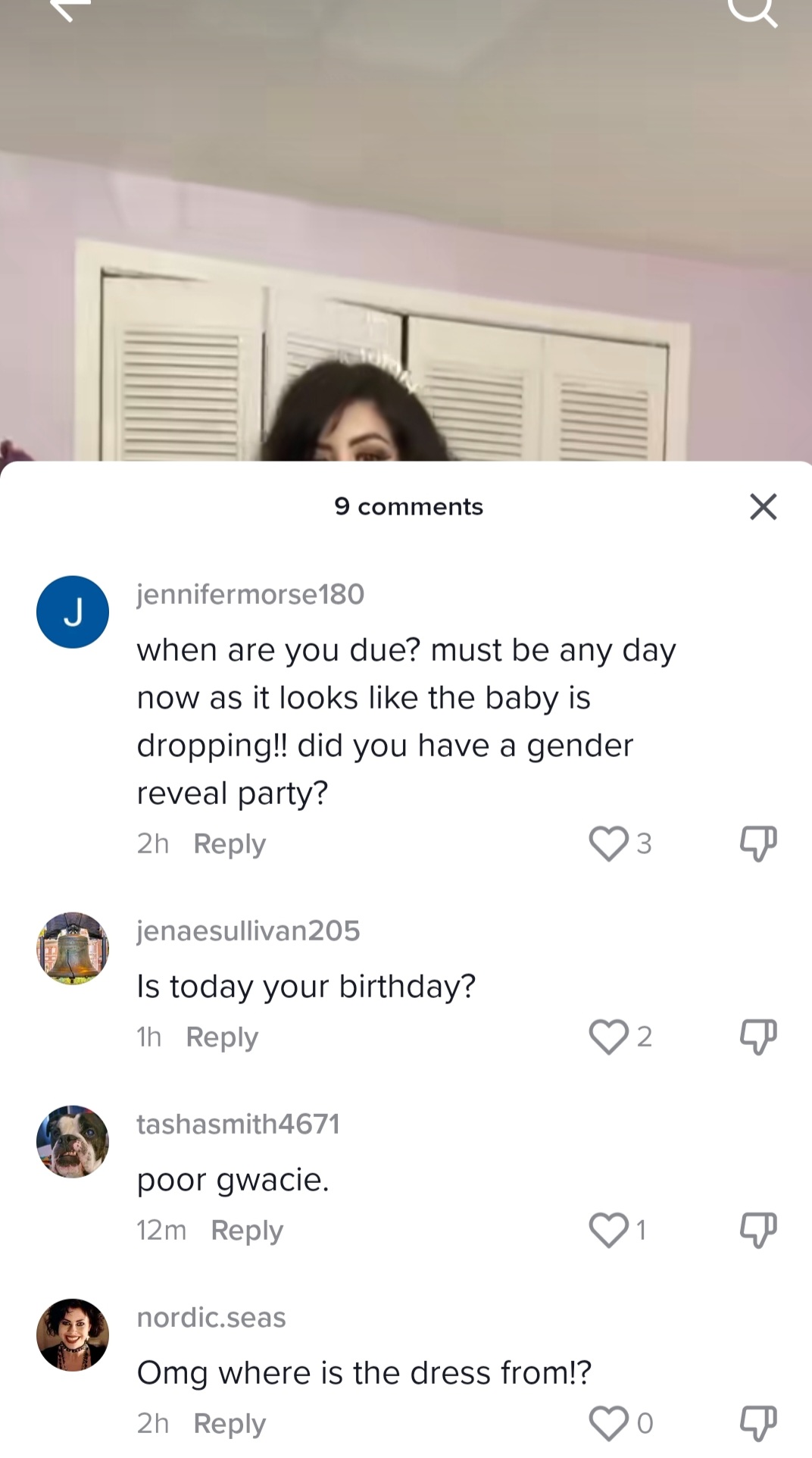Screen dimensions: 812x1458
Task: Reply to jenaesullivan205's birthday comment
Action: (x=222, y=1037)
